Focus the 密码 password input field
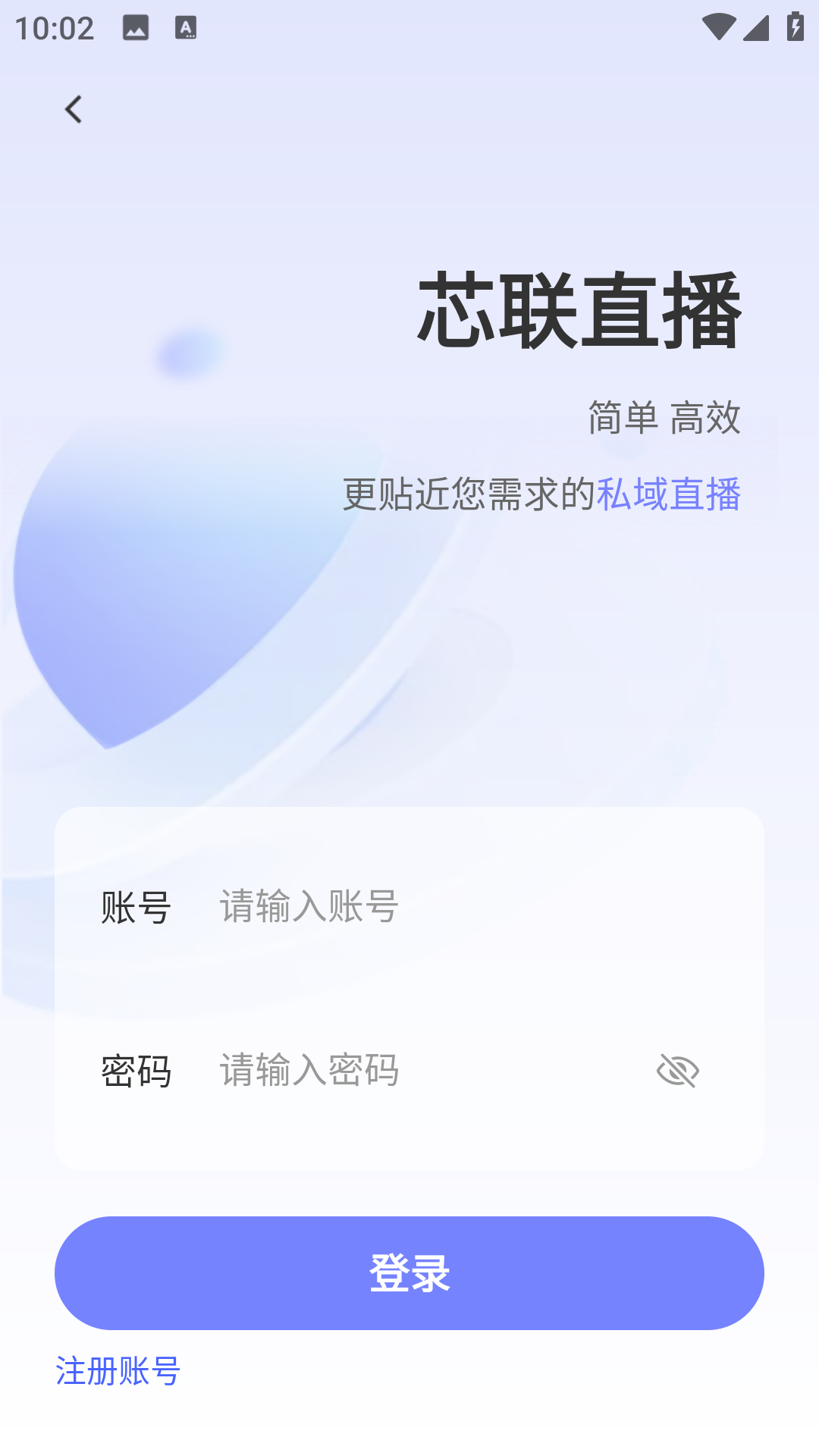 tap(425, 1070)
